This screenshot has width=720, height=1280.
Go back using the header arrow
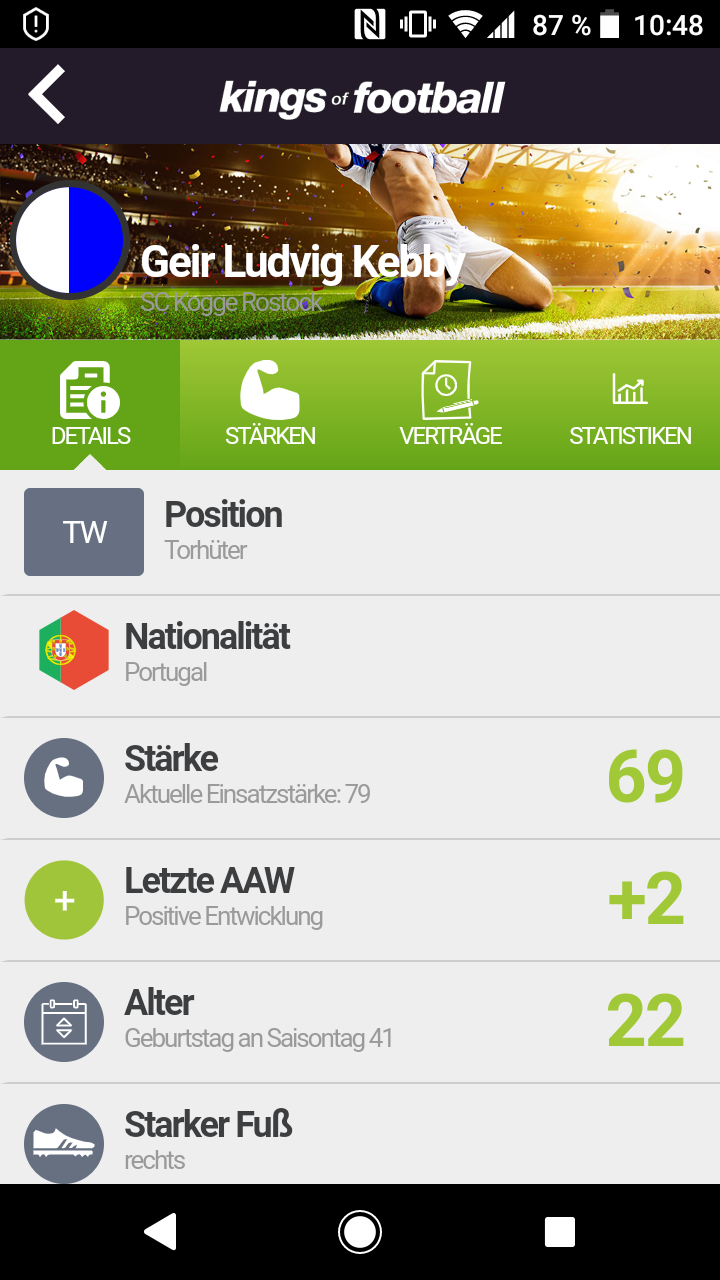pyautogui.click(x=46, y=95)
